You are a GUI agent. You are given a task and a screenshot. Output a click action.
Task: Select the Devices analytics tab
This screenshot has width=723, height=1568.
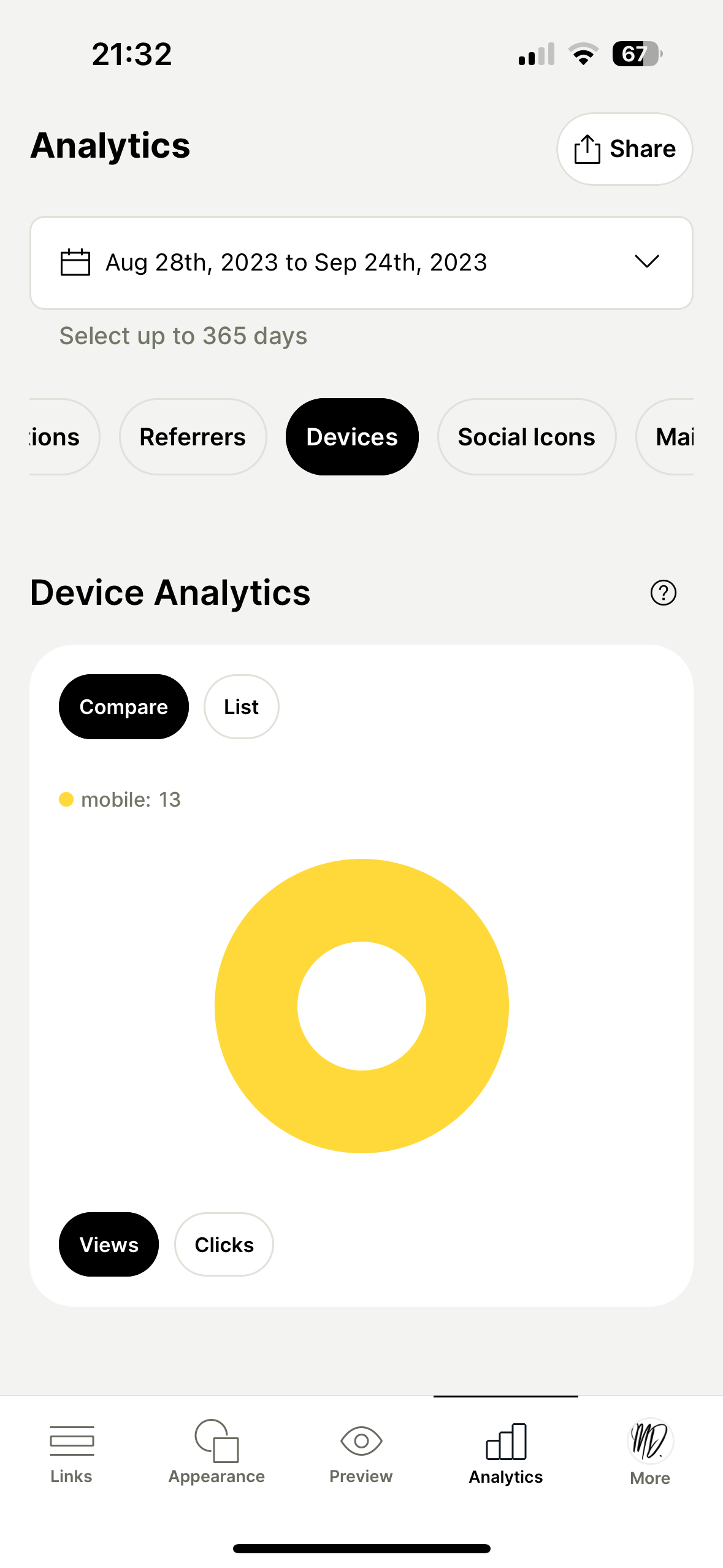352,437
